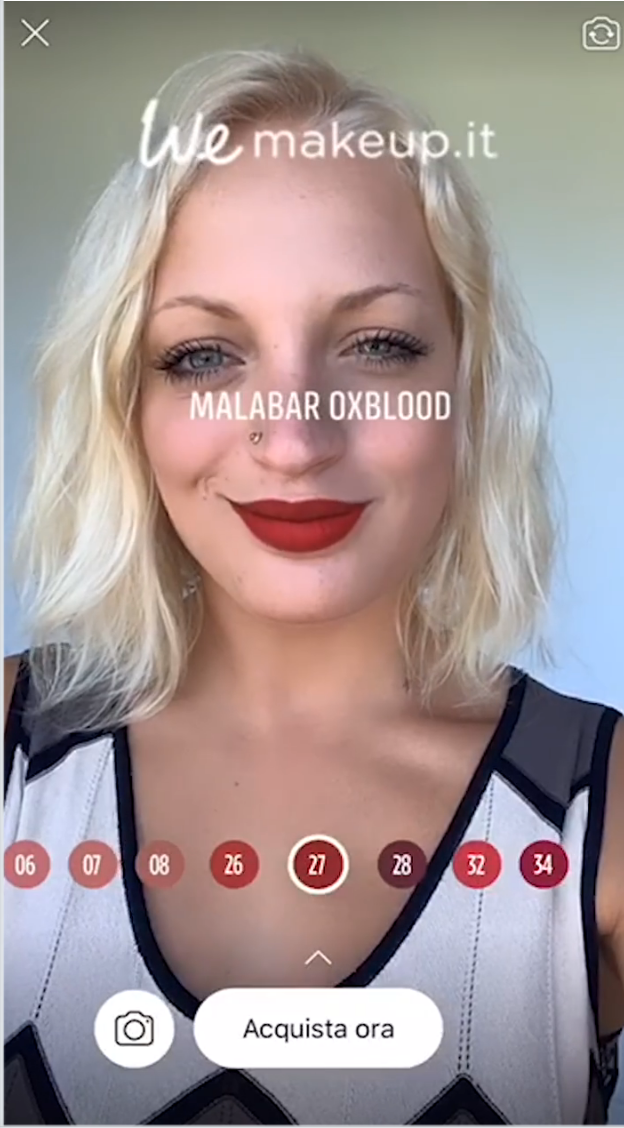The width and height of the screenshot is (624, 1128).
Task: Tap the Acquista ora button
Action: [x=318, y=1028]
